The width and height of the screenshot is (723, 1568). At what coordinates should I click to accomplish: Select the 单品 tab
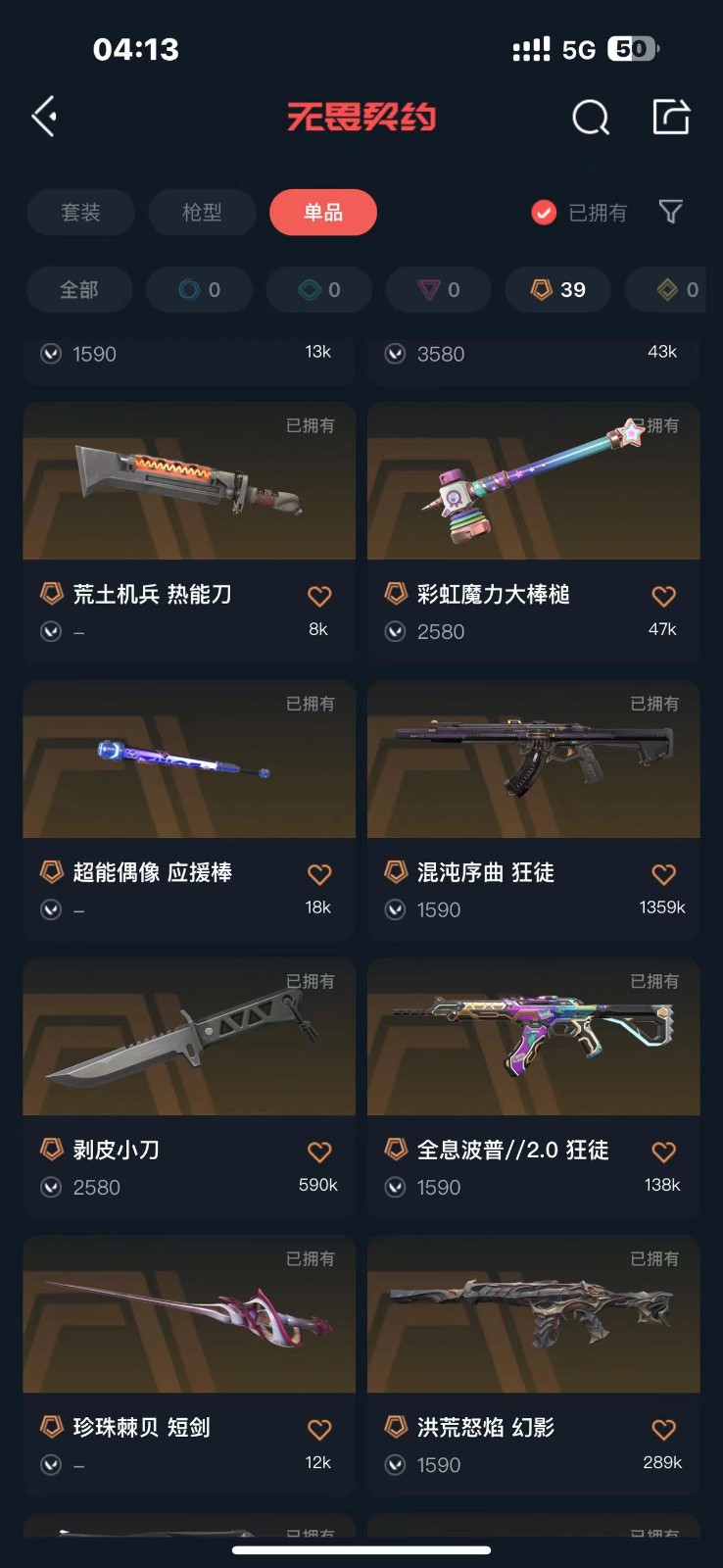[323, 213]
